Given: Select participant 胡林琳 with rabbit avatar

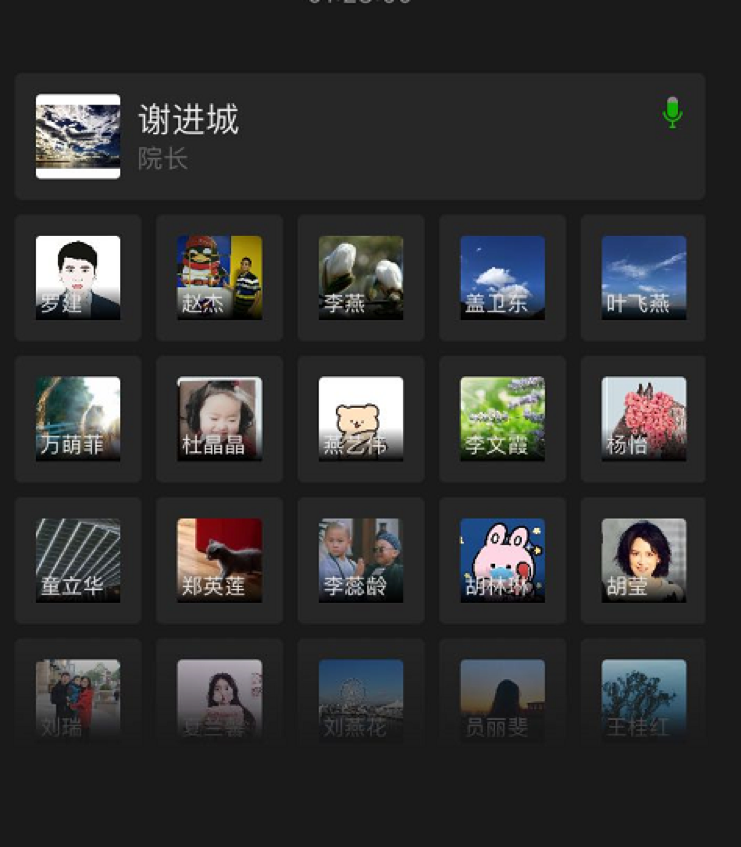Looking at the screenshot, I should point(502,560).
